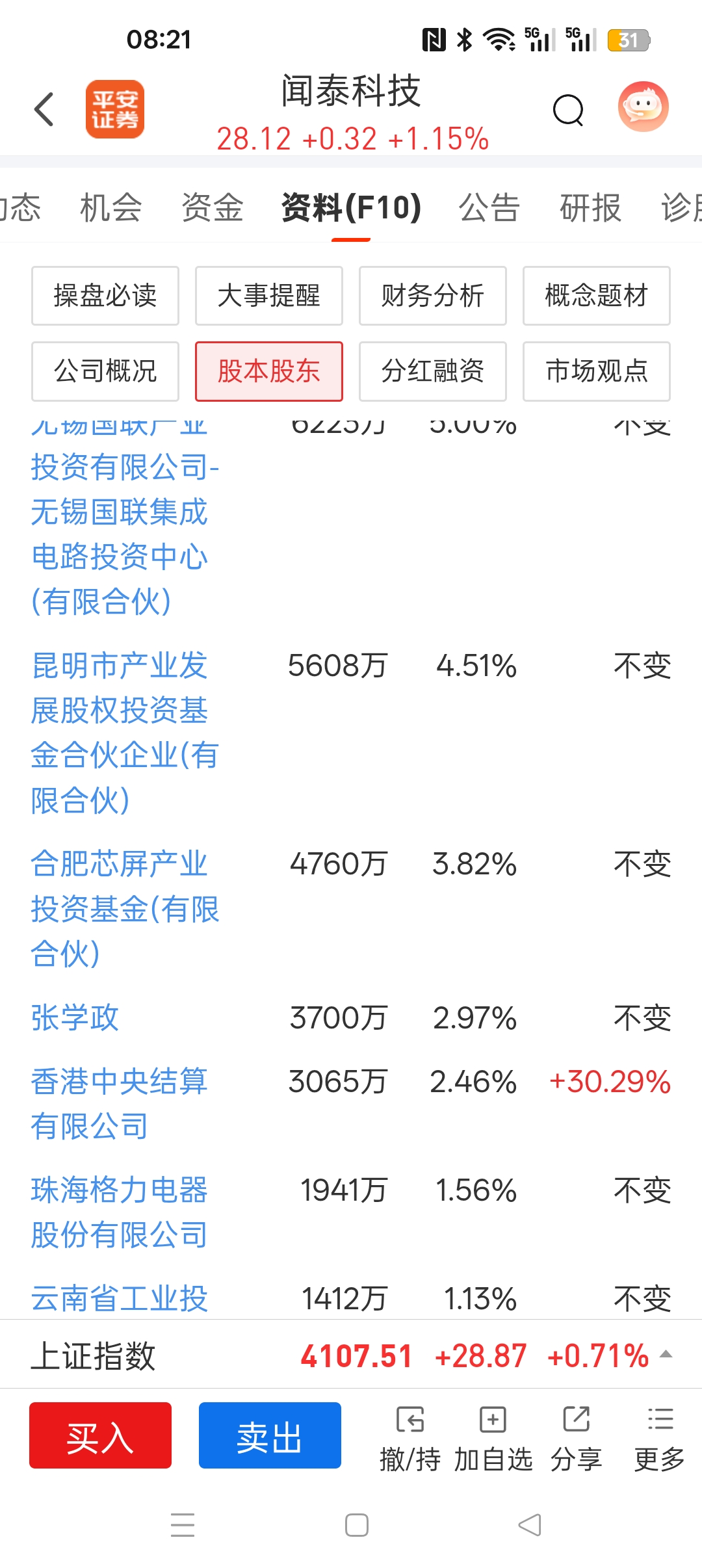The width and height of the screenshot is (702, 1568).
Task: Show the 公司概况 section
Action: pos(105,371)
